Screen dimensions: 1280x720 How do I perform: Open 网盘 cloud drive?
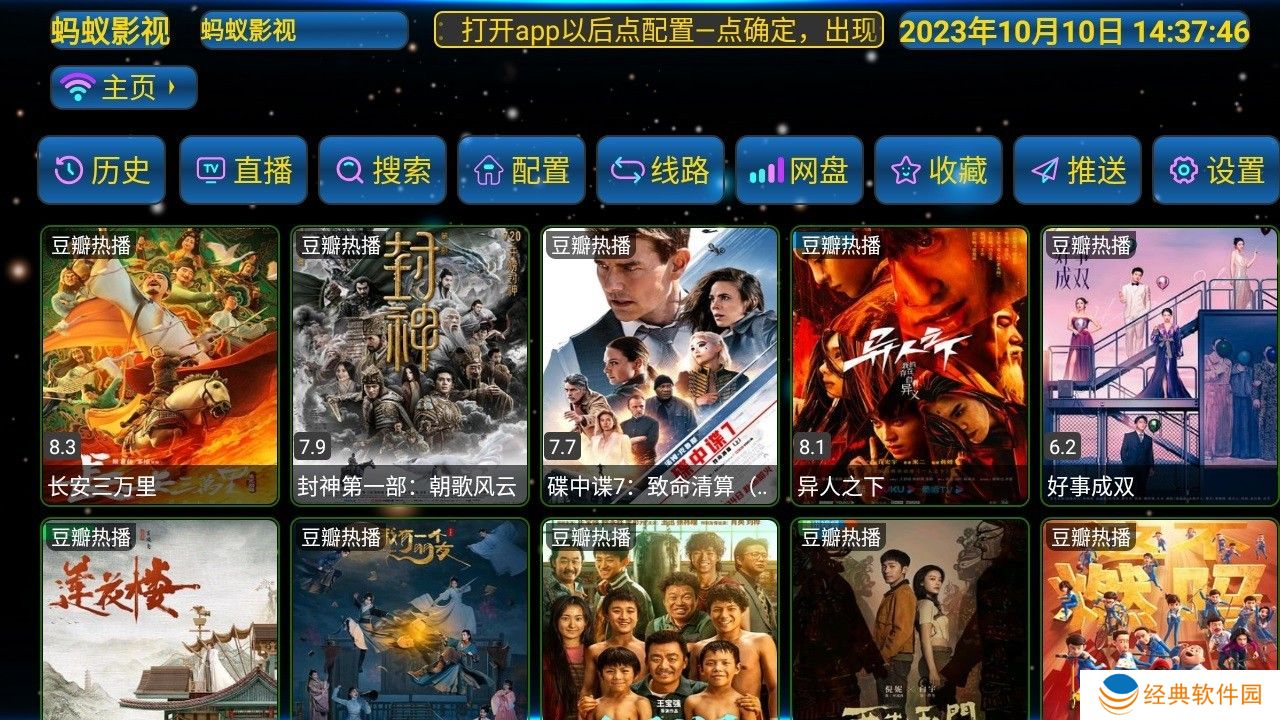[799, 170]
